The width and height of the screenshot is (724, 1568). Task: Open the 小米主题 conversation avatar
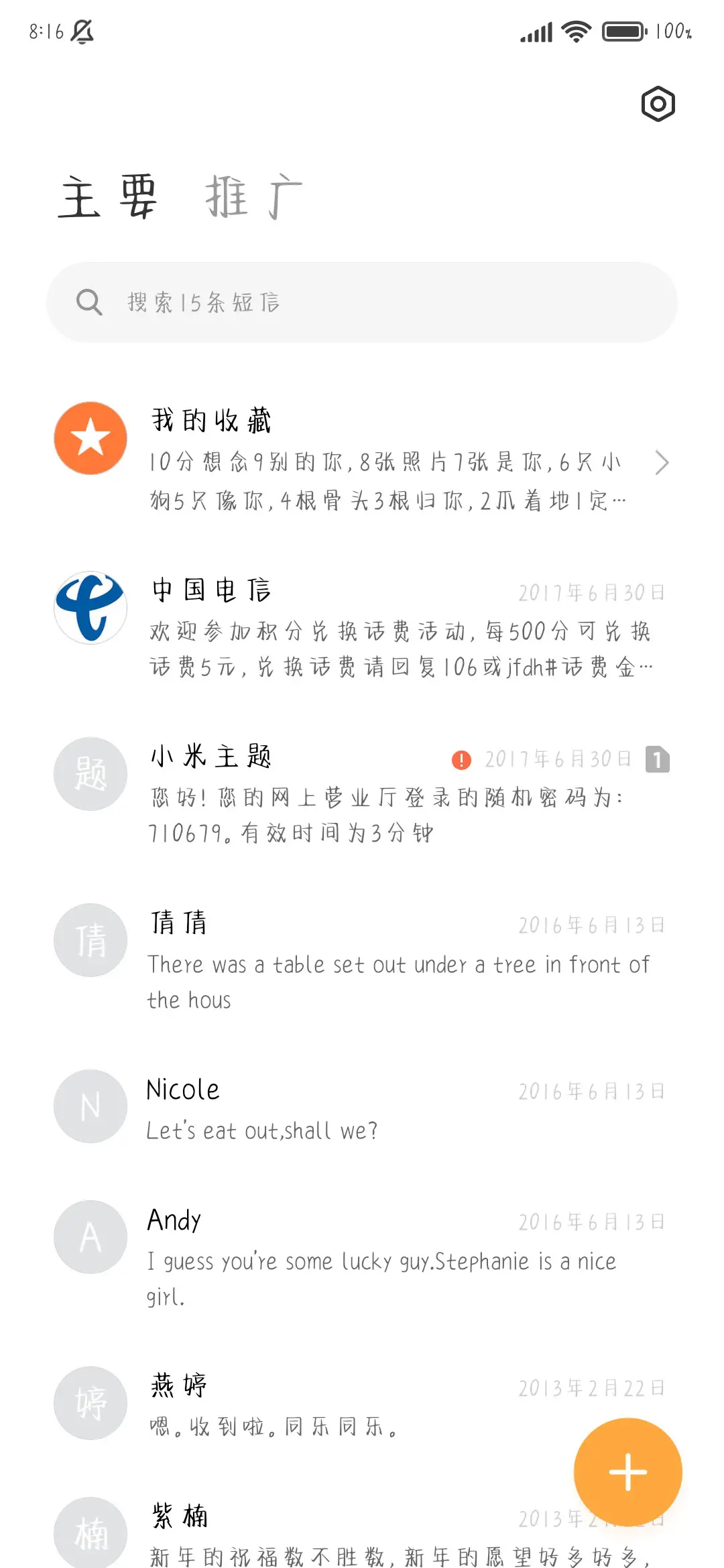point(90,774)
